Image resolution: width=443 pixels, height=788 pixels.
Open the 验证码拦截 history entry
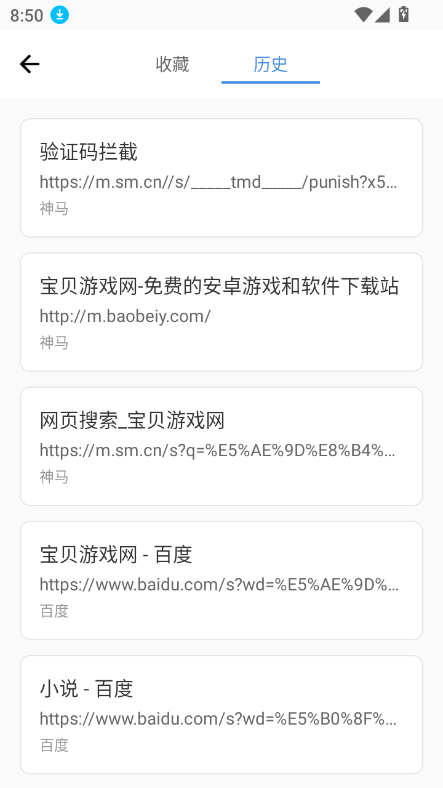coord(222,178)
